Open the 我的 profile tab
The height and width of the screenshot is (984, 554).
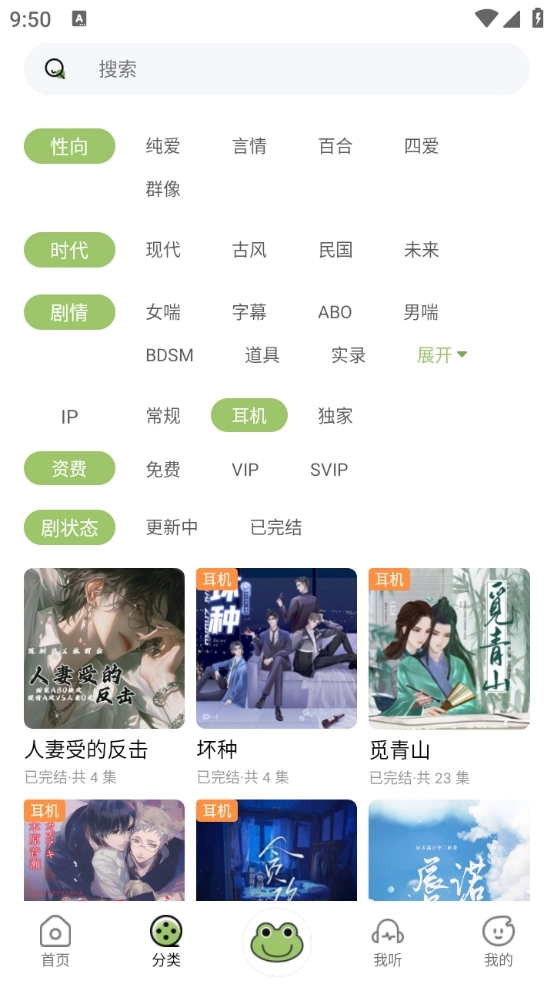pyautogui.click(x=498, y=940)
